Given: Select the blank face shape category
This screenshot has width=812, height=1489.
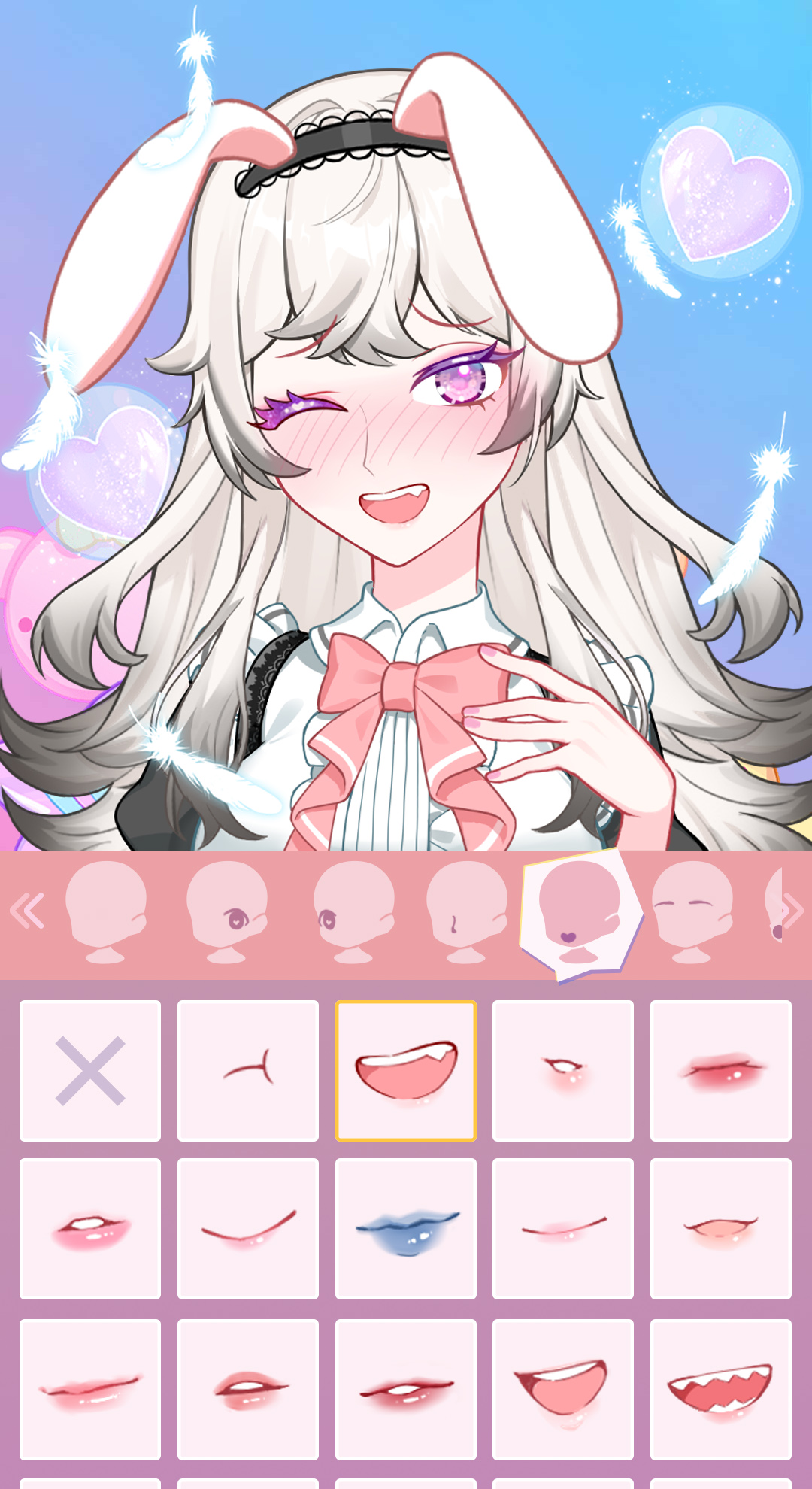Looking at the screenshot, I should [105, 911].
